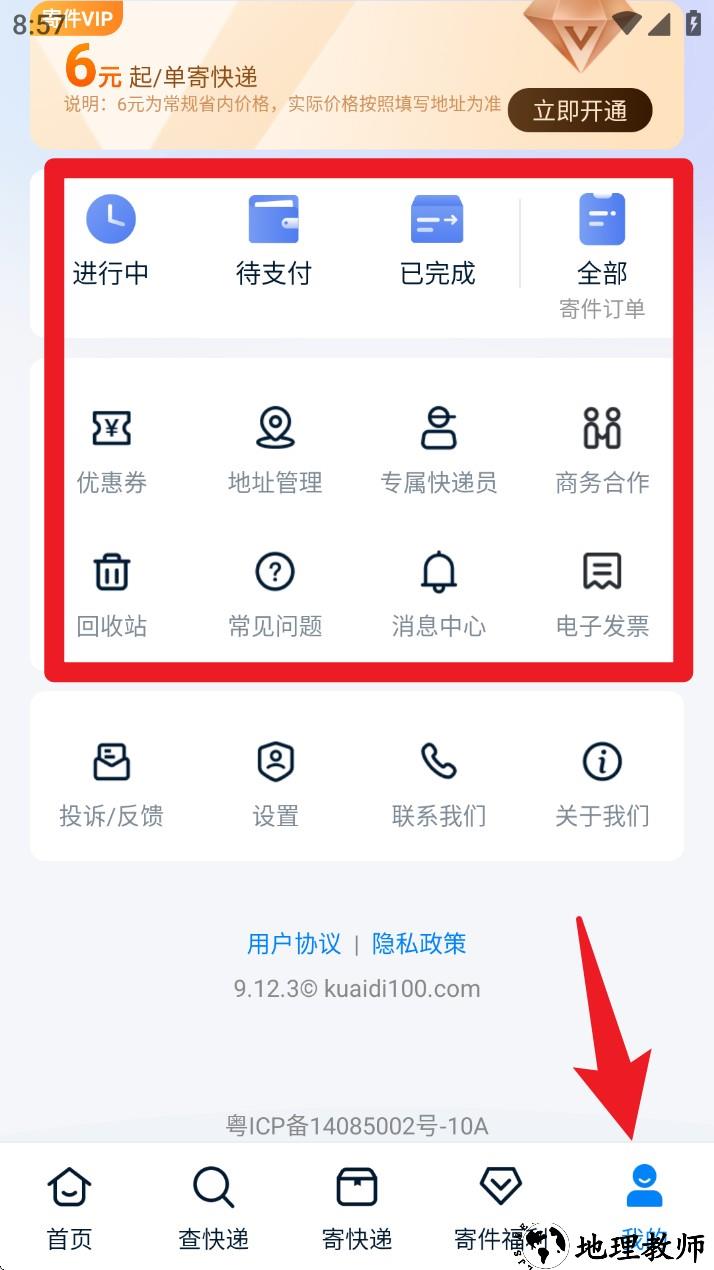The image size is (714, 1270).
Task: Select 商务合作
Action: click(x=602, y=452)
